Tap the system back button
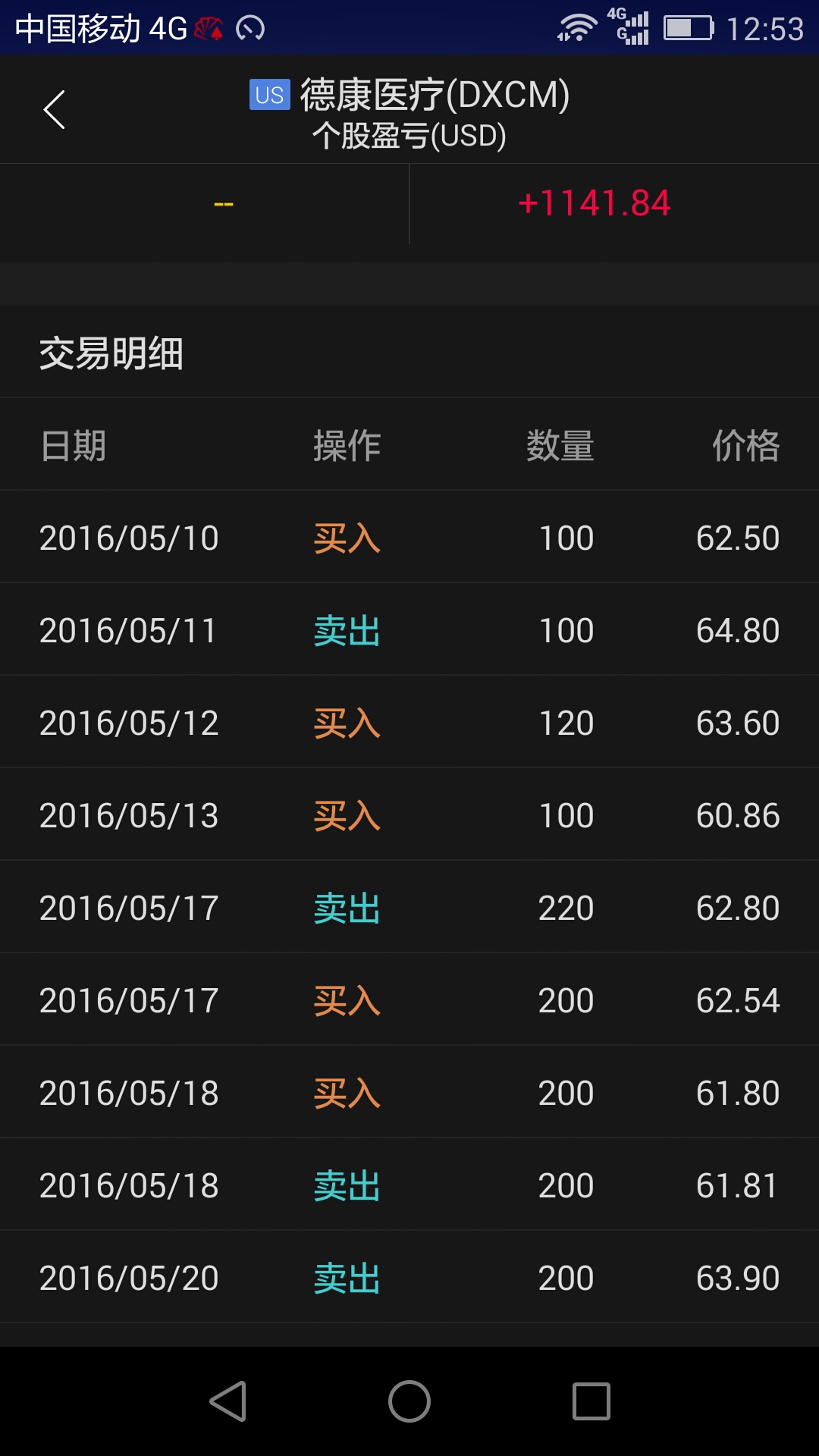The image size is (819, 1456). pyautogui.click(x=228, y=1401)
